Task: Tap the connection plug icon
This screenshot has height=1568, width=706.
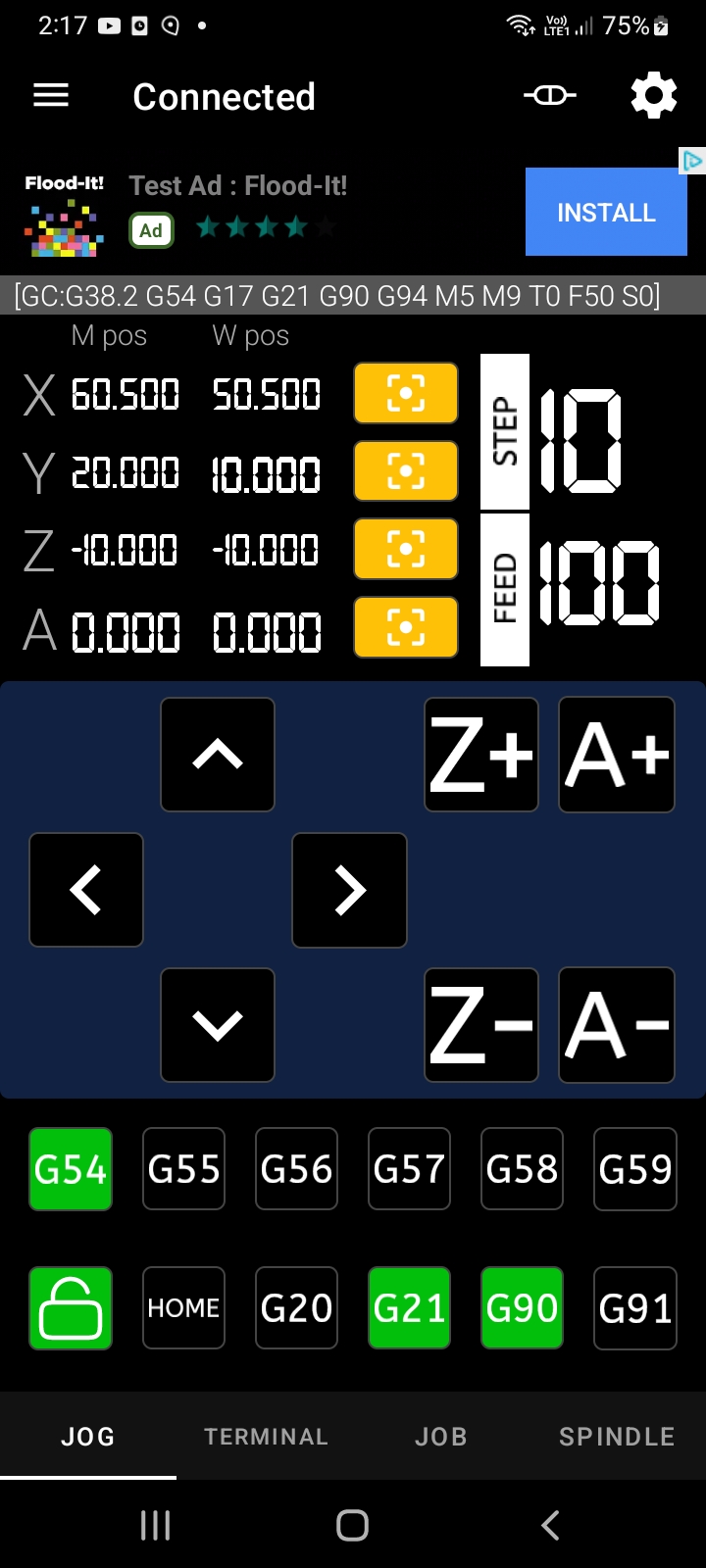Action: click(x=549, y=95)
